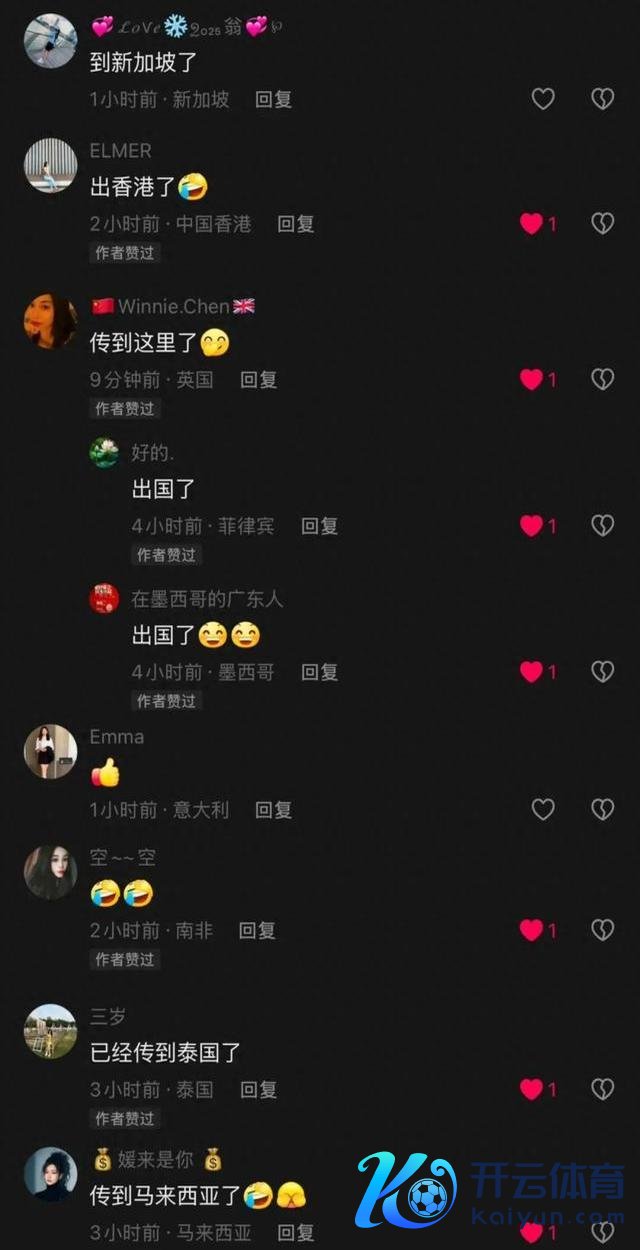Image resolution: width=640 pixels, height=1250 pixels.
Task: Reply to 三岁's comment from 泰国
Action: click(258, 1089)
